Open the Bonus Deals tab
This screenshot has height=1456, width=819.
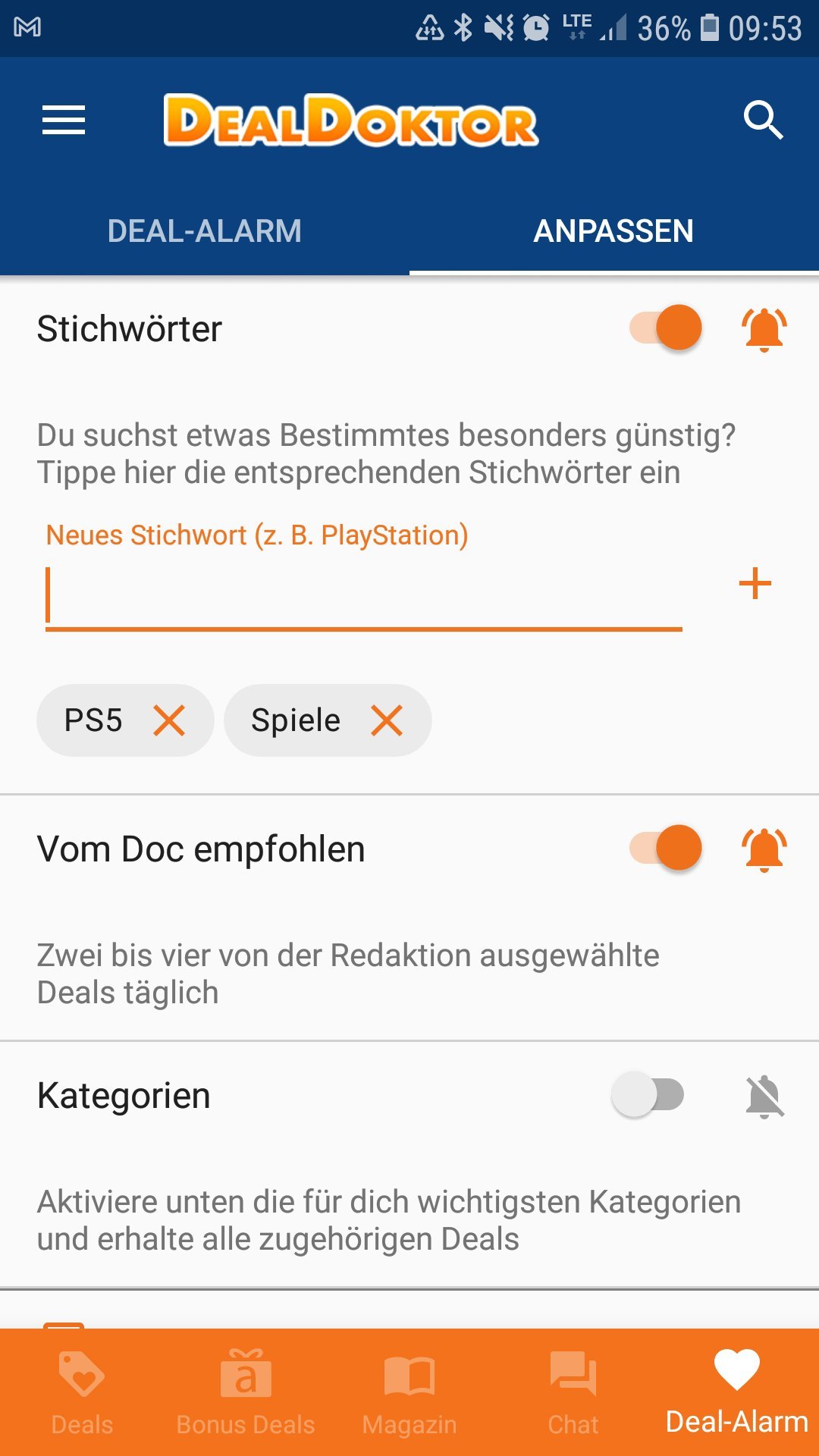click(246, 1392)
